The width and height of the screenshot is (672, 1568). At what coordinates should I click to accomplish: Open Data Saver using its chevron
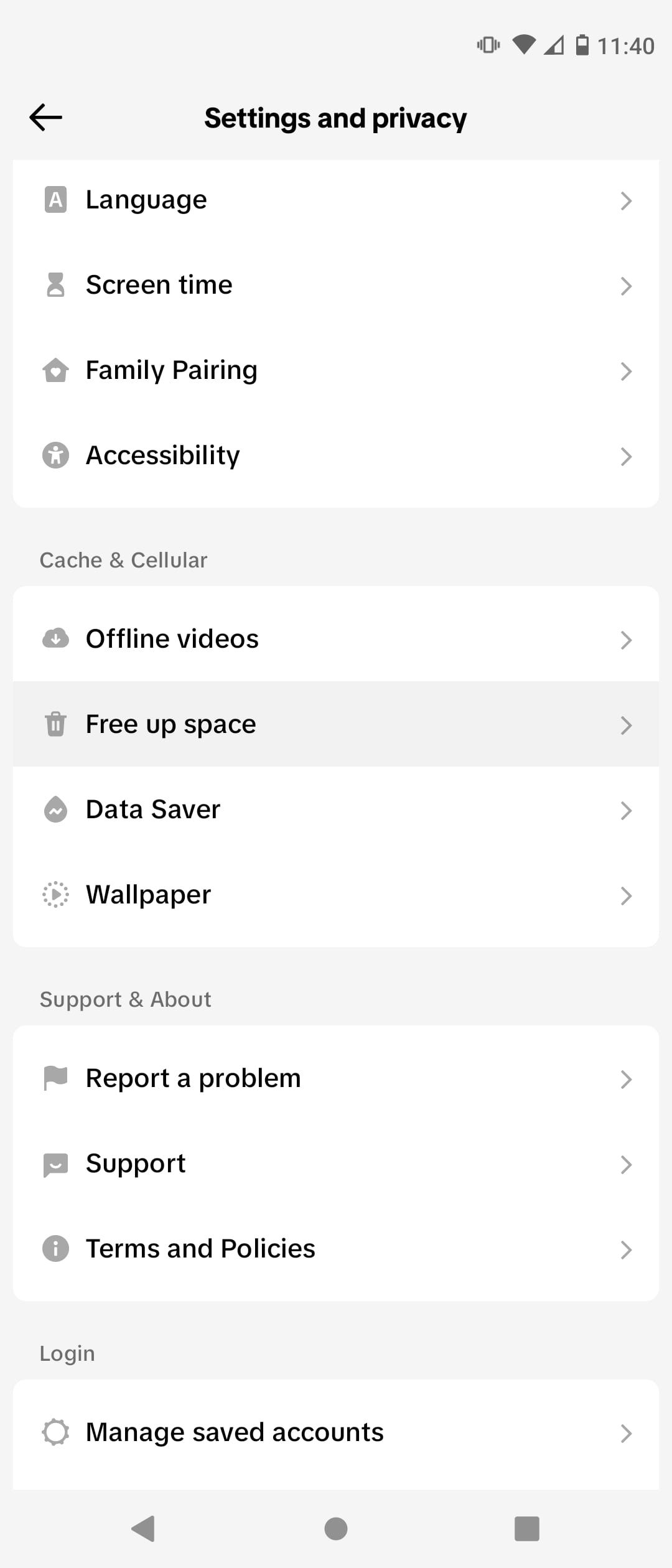[x=627, y=810]
